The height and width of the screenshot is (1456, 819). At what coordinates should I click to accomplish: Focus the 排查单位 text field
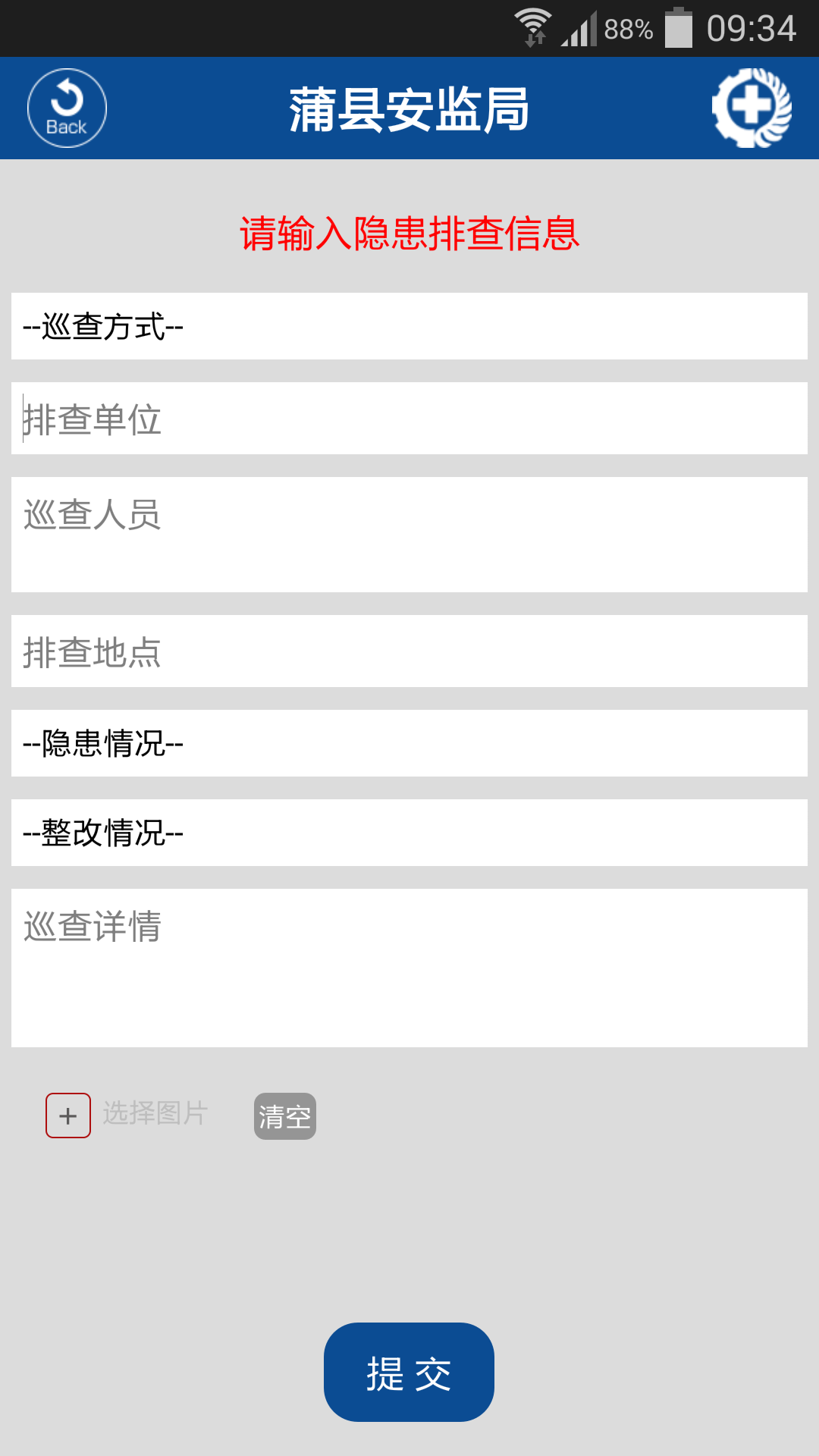[409, 419]
